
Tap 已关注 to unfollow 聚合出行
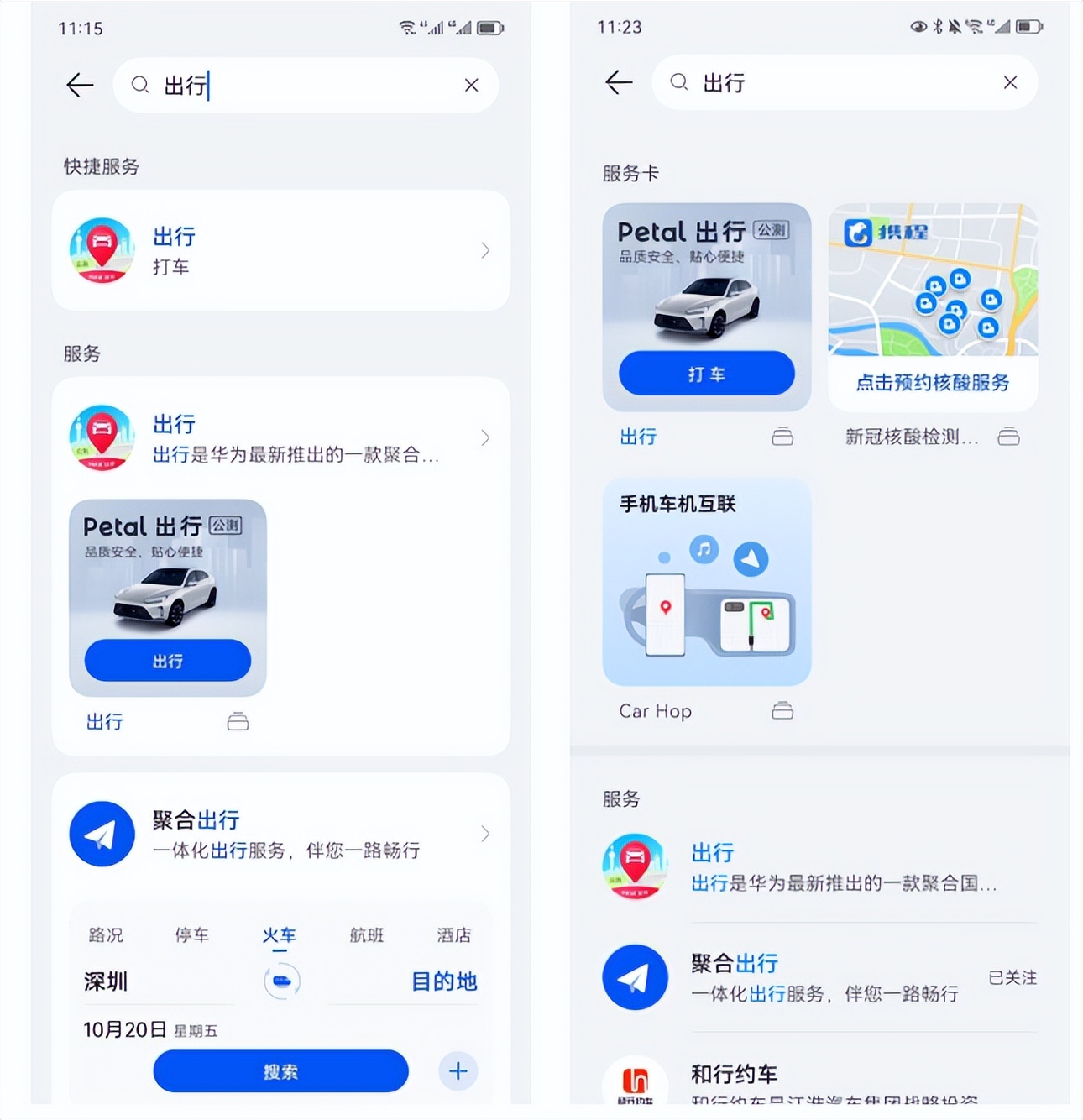(1012, 978)
